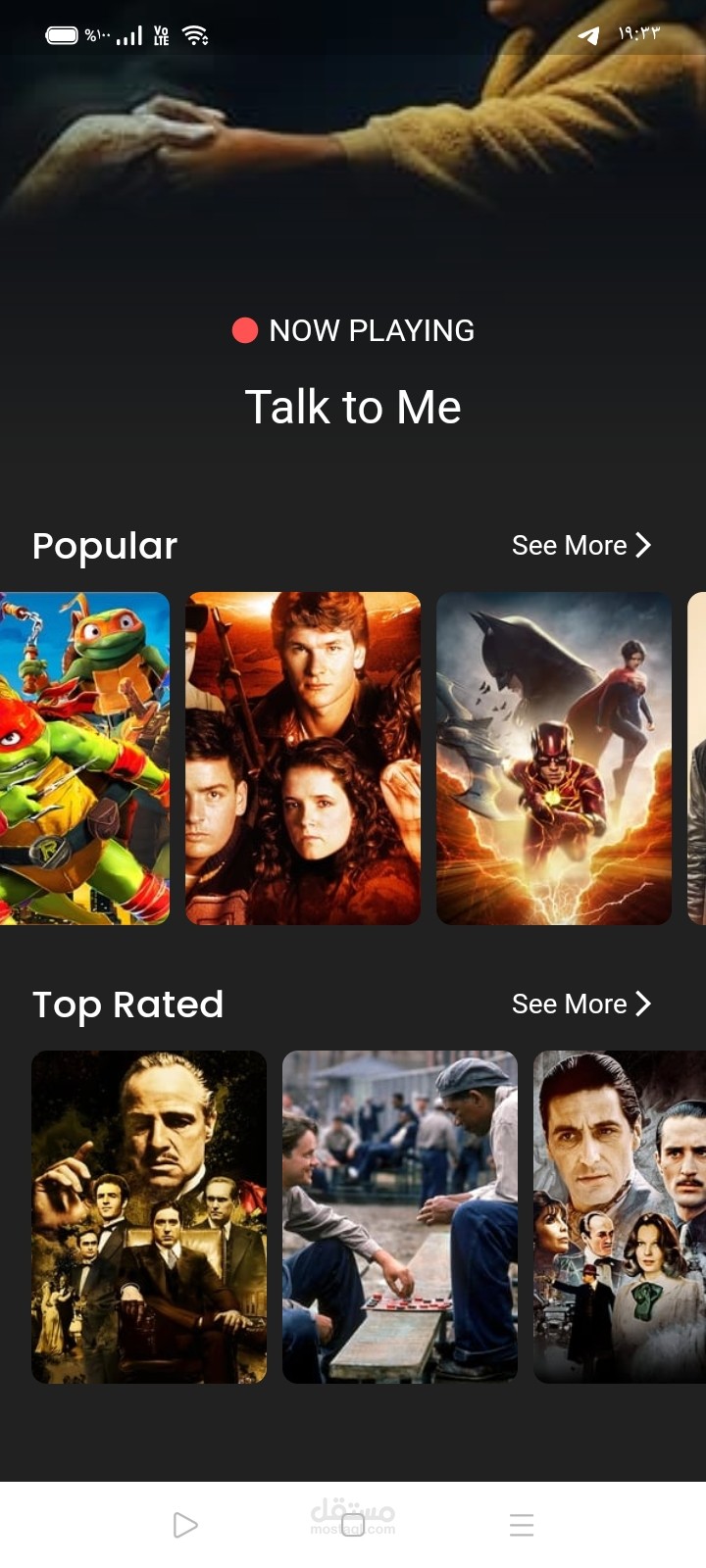The image size is (706, 1568).
Task: Tap the featured movie banner image
Action: click(x=353, y=147)
